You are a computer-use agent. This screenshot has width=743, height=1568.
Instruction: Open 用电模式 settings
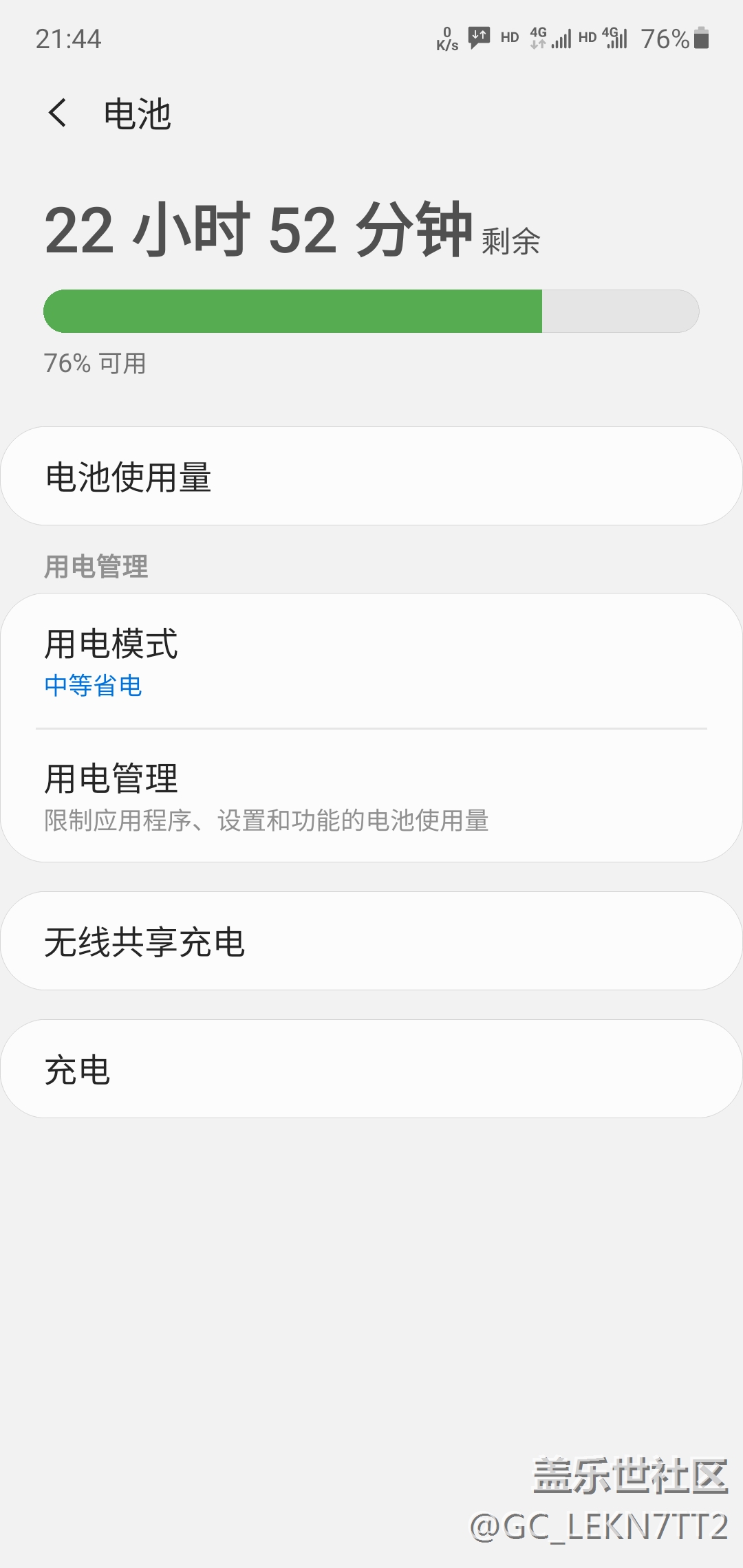[371, 661]
